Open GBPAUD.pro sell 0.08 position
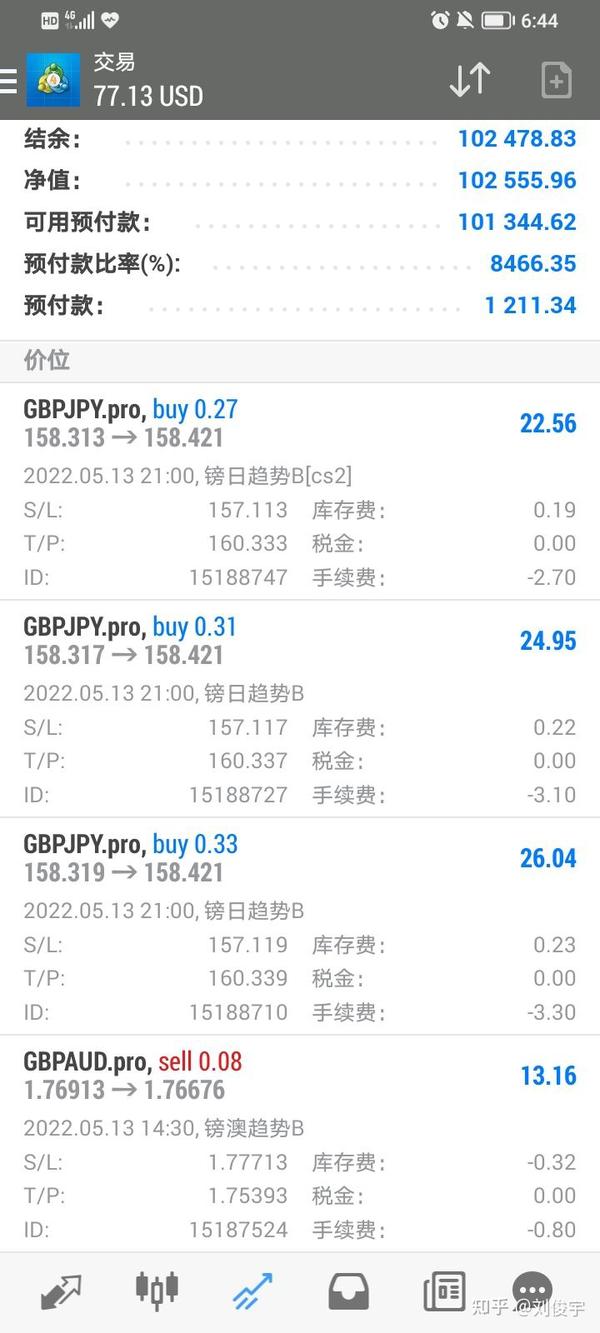Screen dimensions: 600x1333 pos(300,1143)
